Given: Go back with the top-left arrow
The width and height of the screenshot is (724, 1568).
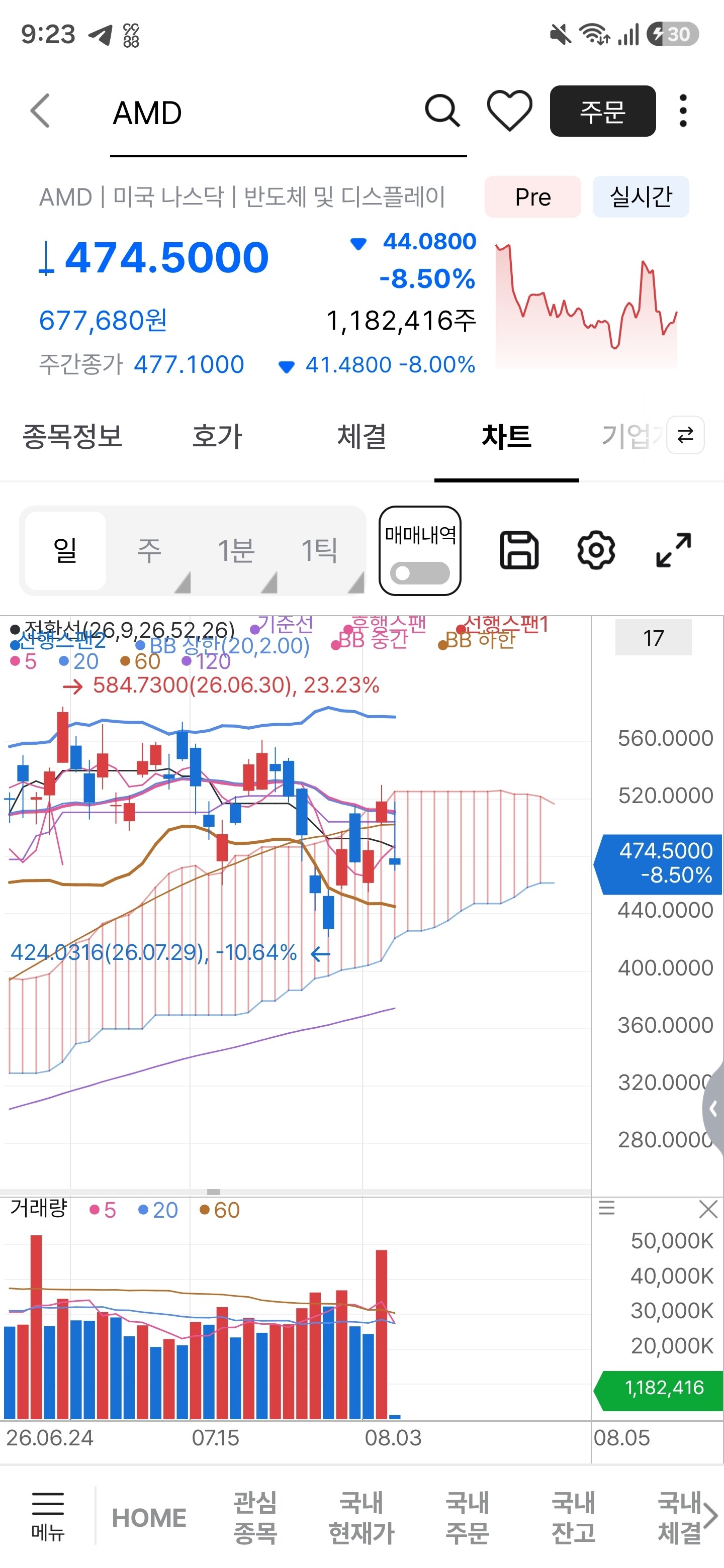Looking at the screenshot, I should (x=40, y=111).
